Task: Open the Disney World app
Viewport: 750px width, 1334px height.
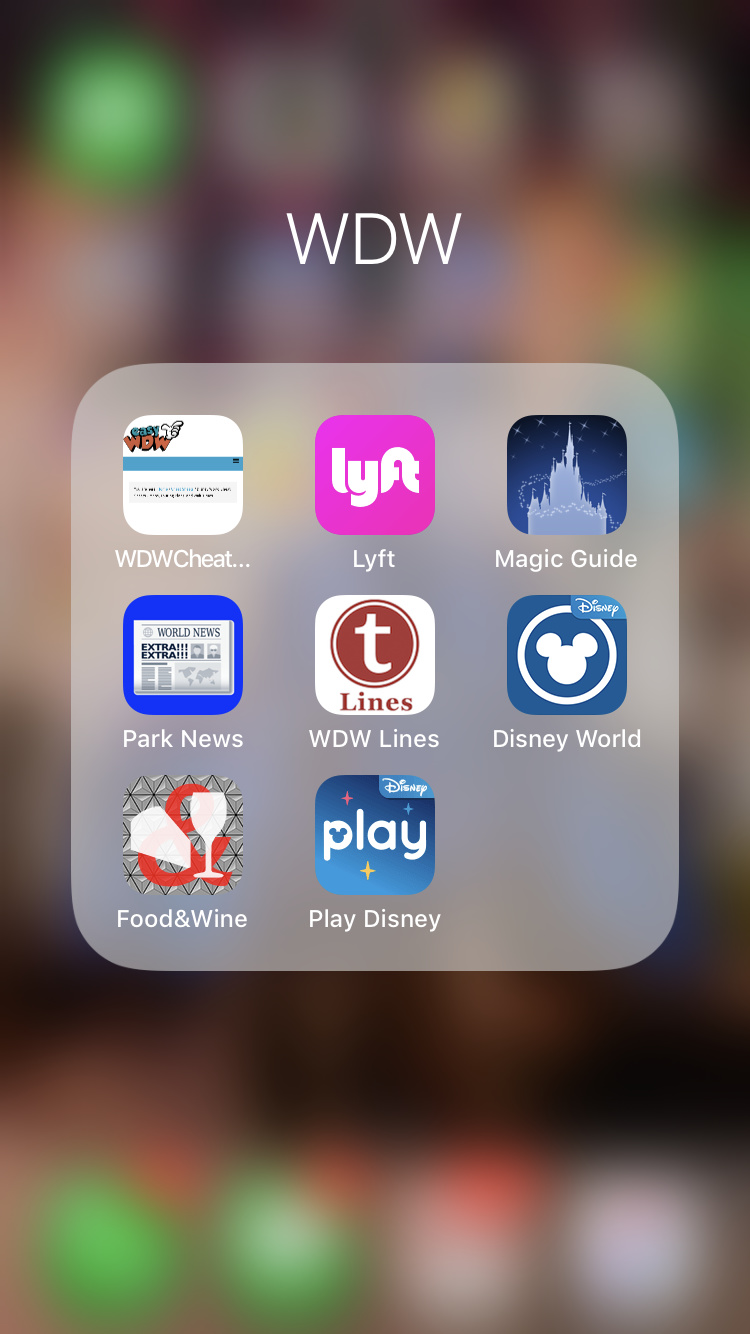Action: pyautogui.click(x=567, y=655)
